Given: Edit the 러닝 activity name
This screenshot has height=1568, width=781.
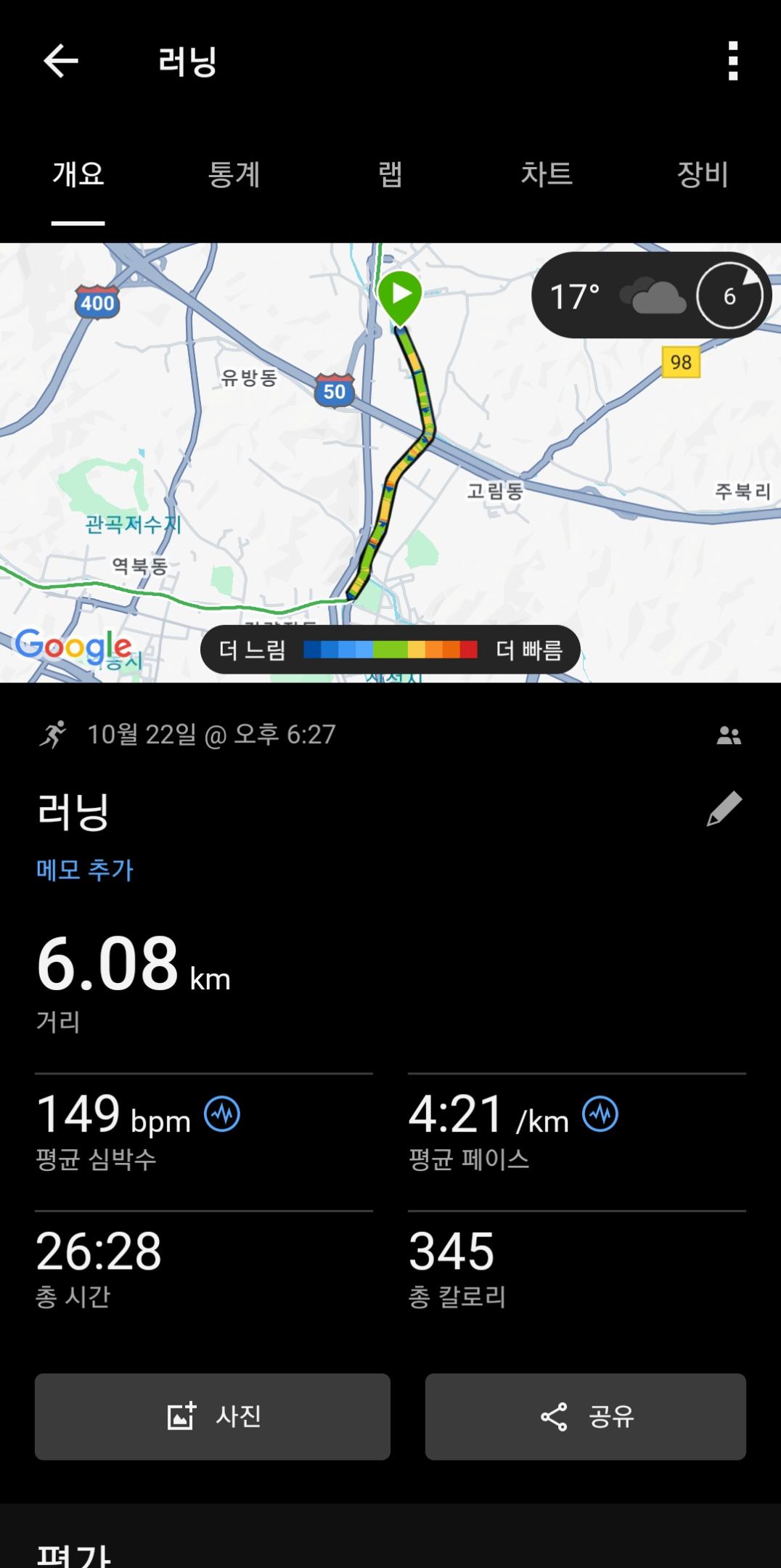Looking at the screenshot, I should point(724,809).
